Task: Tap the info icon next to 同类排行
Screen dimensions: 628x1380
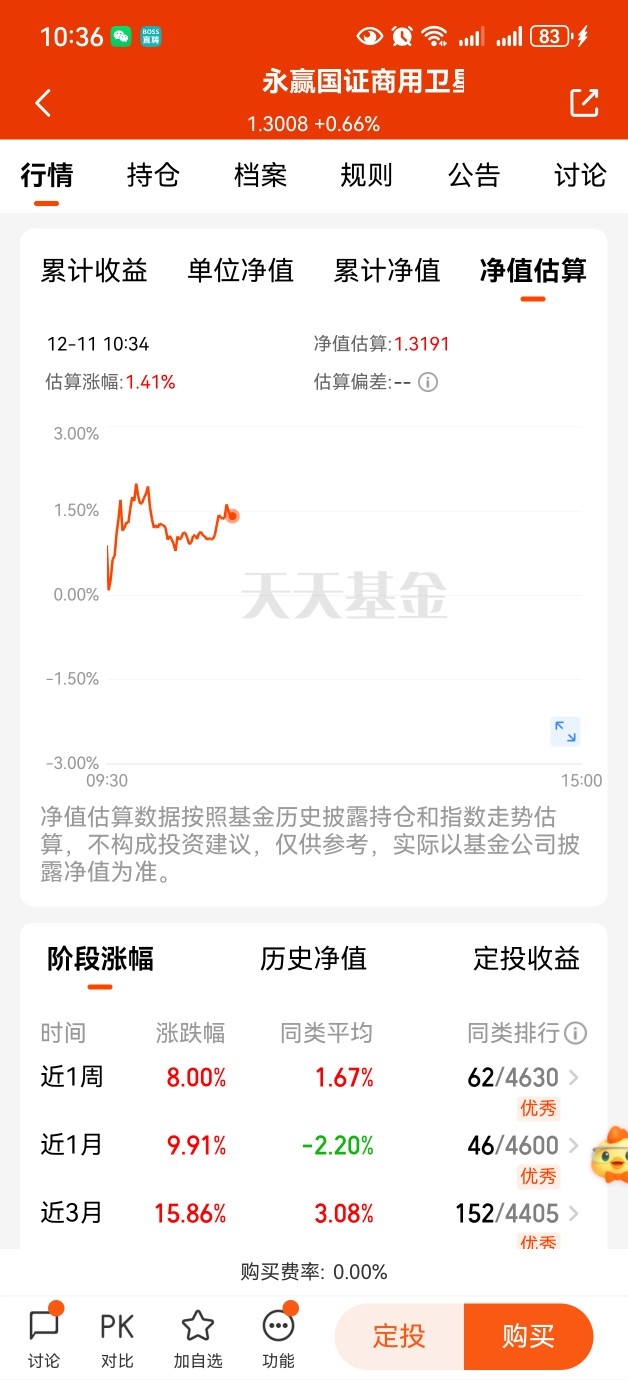Action: pyautogui.click(x=576, y=1033)
